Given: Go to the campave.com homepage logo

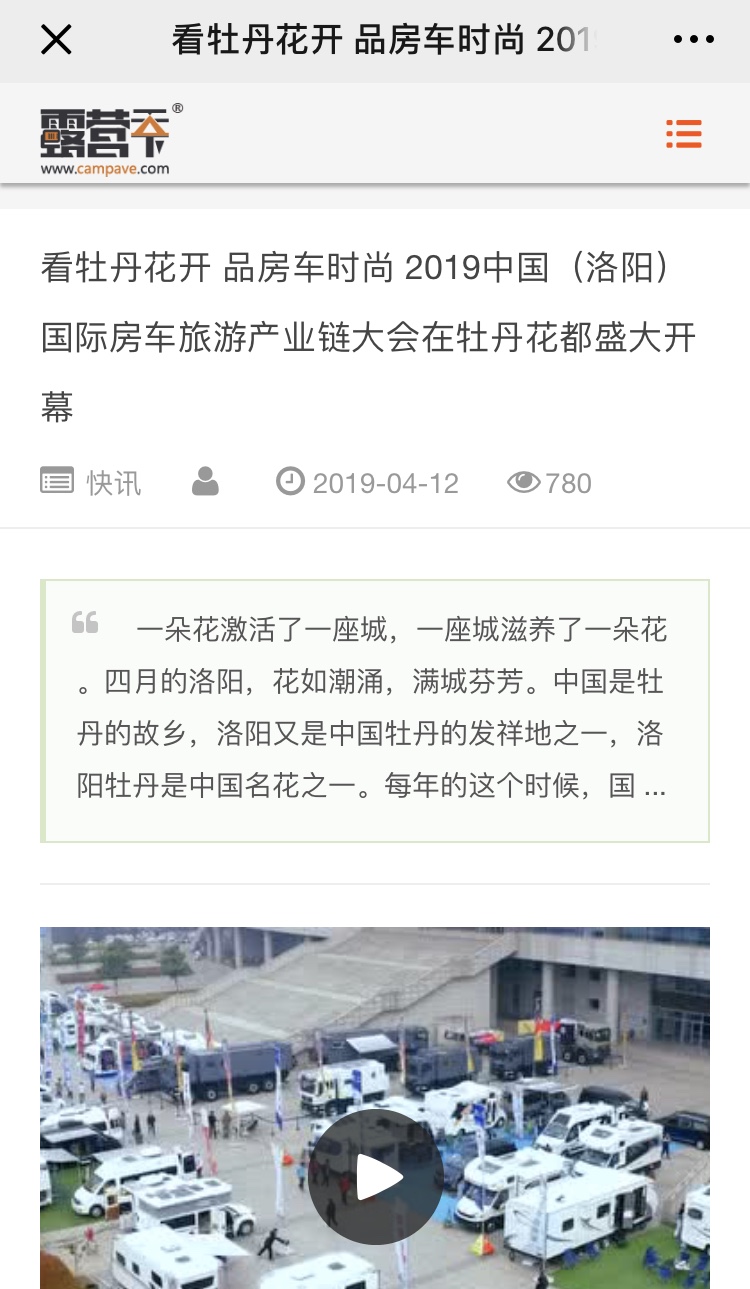Looking at the screenshot, I should 106,140.
